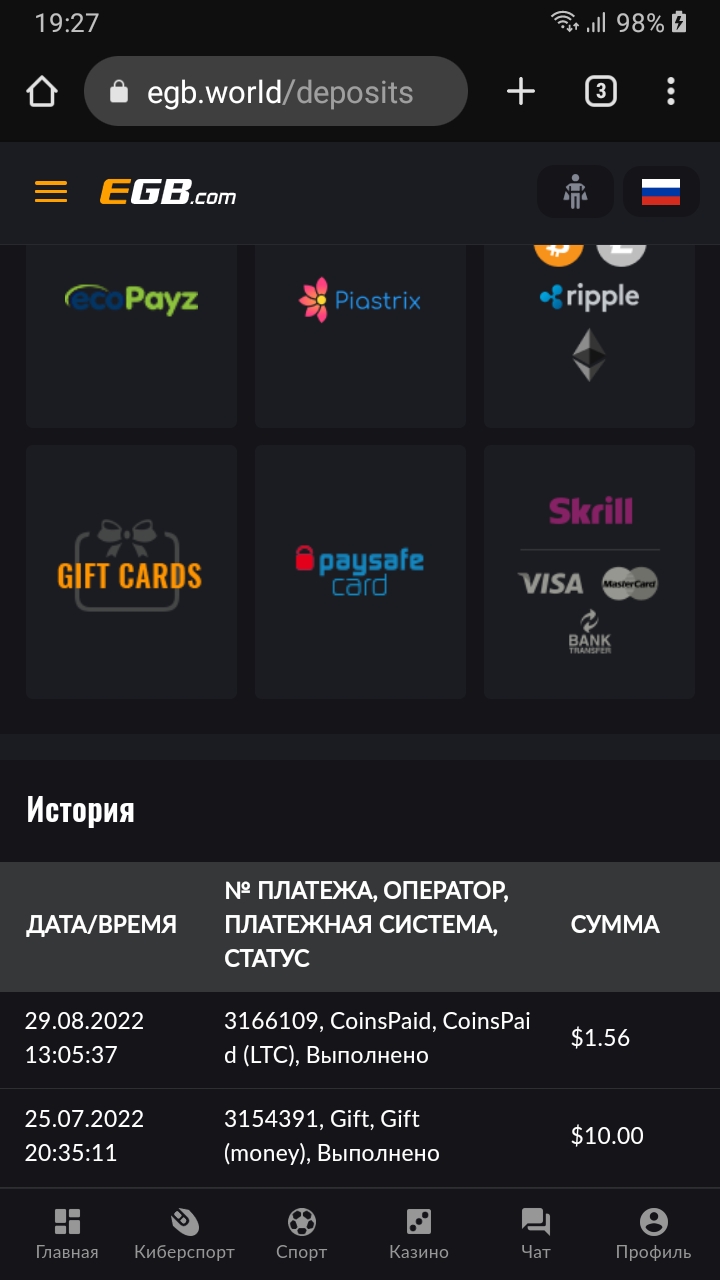Open a new browser tab with plus
The height and width of the screenshot is (1280, 720).
(521, 92)
